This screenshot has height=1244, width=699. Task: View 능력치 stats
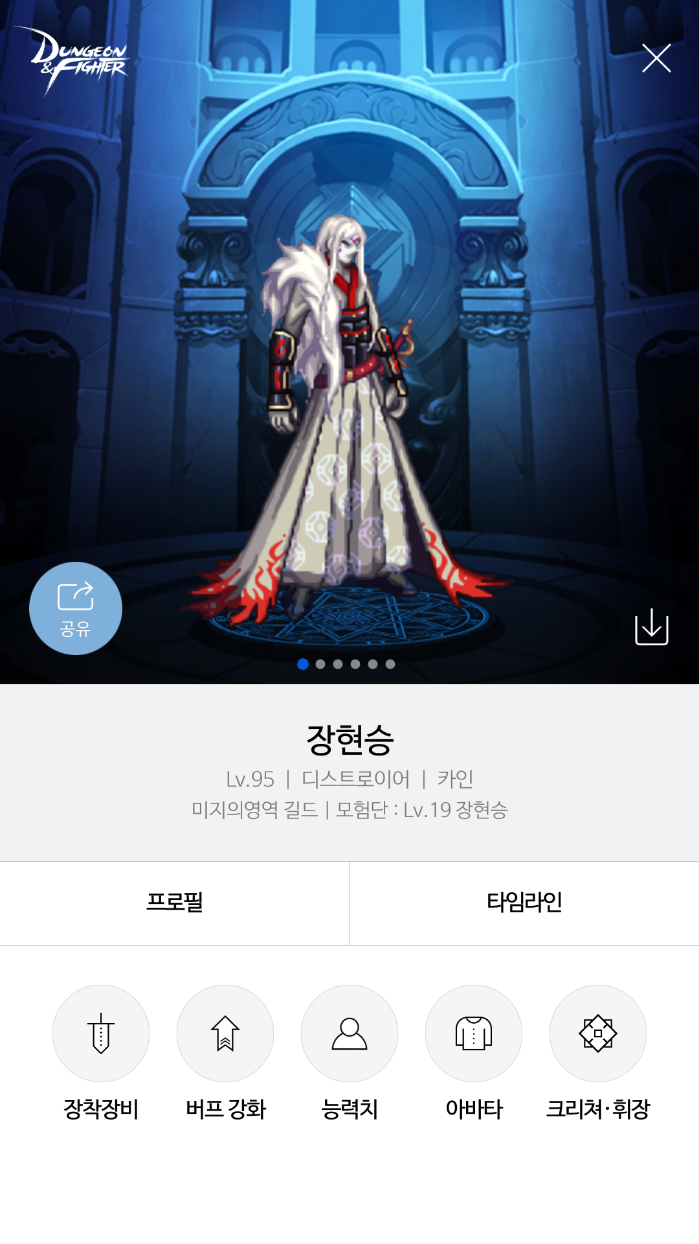click(x=349, y=1034)
